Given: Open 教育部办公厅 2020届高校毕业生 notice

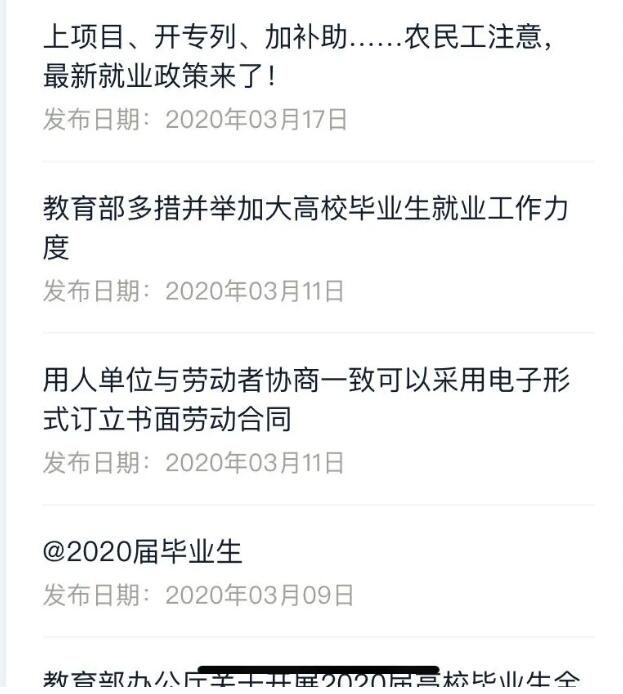Looking at the screenshot, I should coord(310,680).
